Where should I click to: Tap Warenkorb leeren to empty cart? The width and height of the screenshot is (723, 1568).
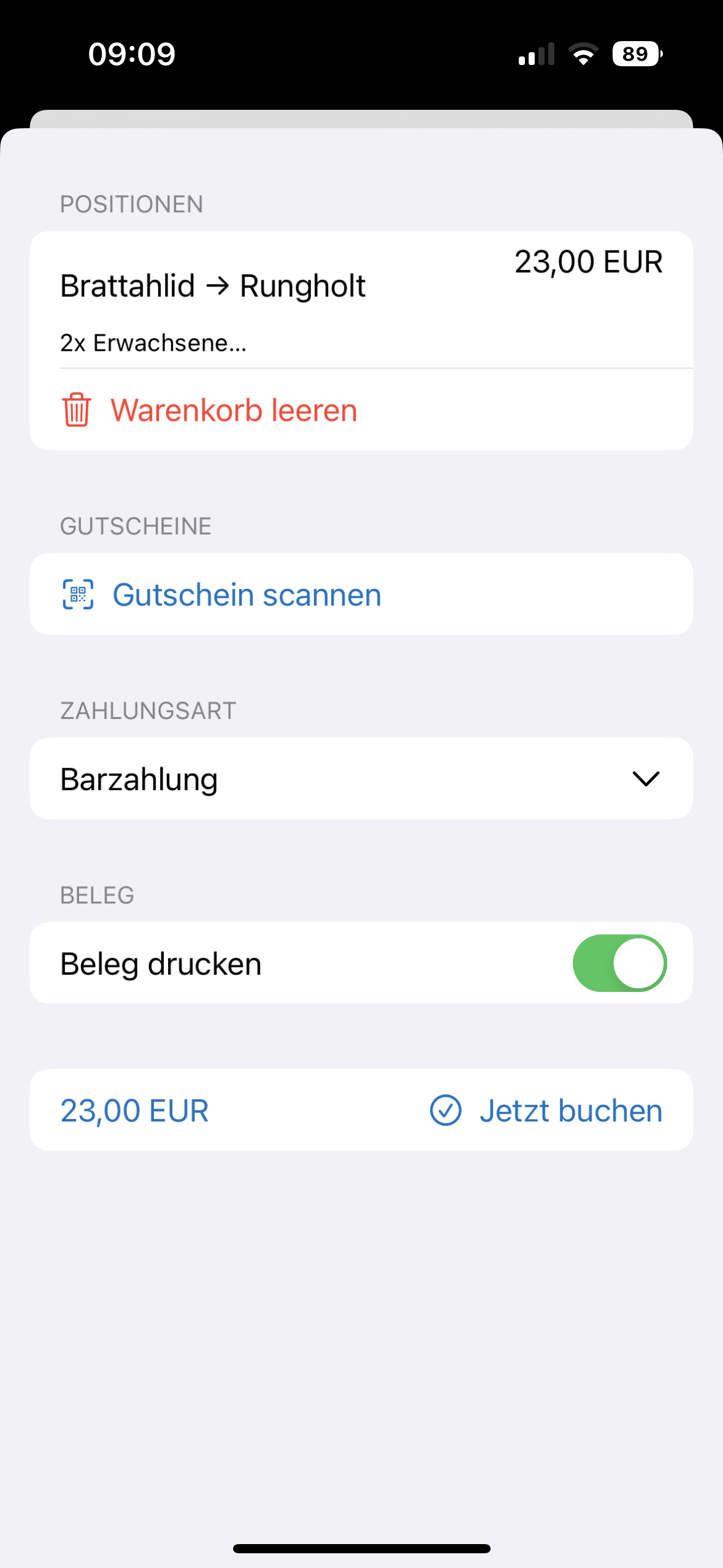361,410
